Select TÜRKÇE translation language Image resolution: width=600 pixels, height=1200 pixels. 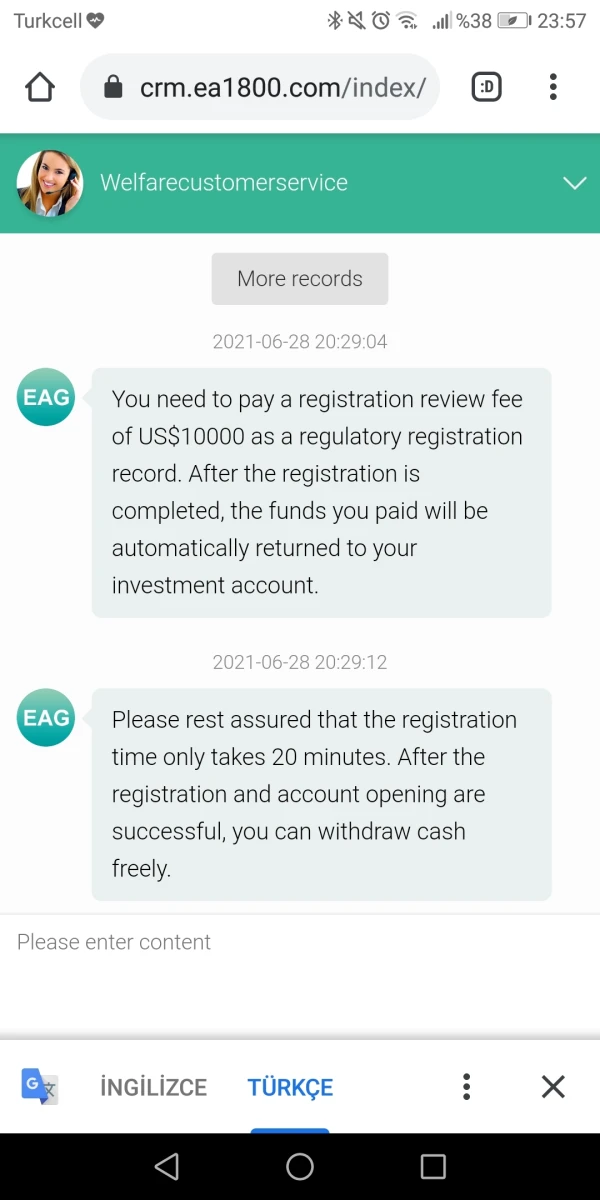coord(290,1087)
